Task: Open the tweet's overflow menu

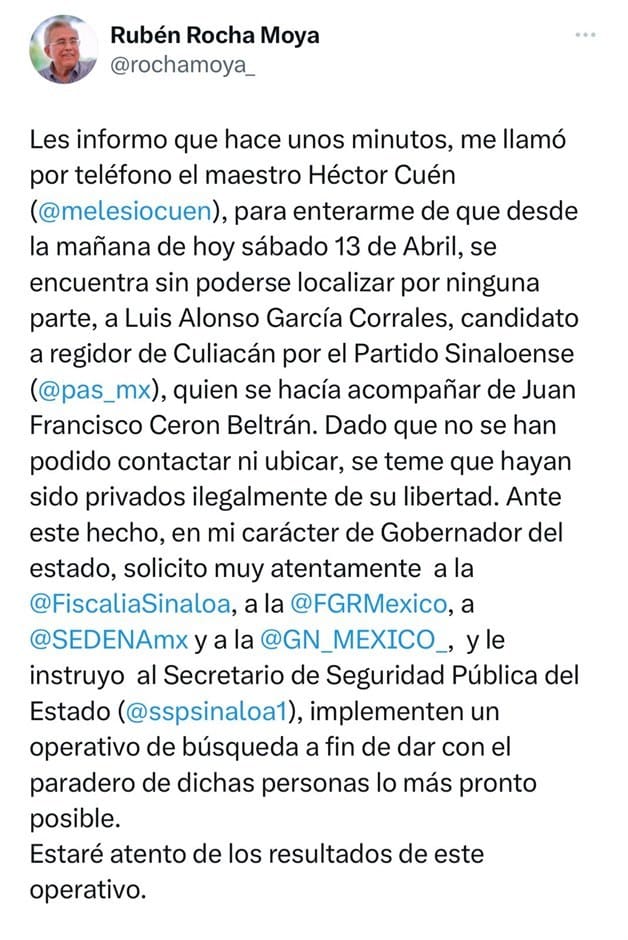Action: pos(585,35)
